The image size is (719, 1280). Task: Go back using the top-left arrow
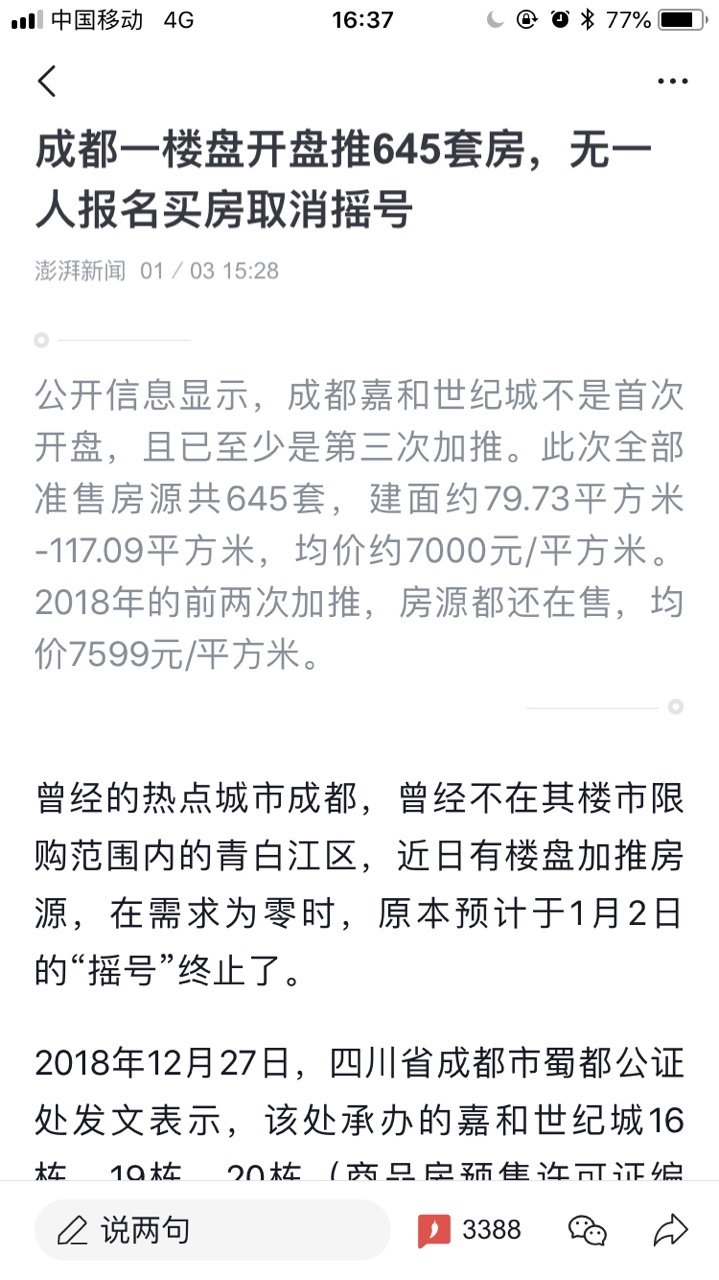(x=47, y=82)
